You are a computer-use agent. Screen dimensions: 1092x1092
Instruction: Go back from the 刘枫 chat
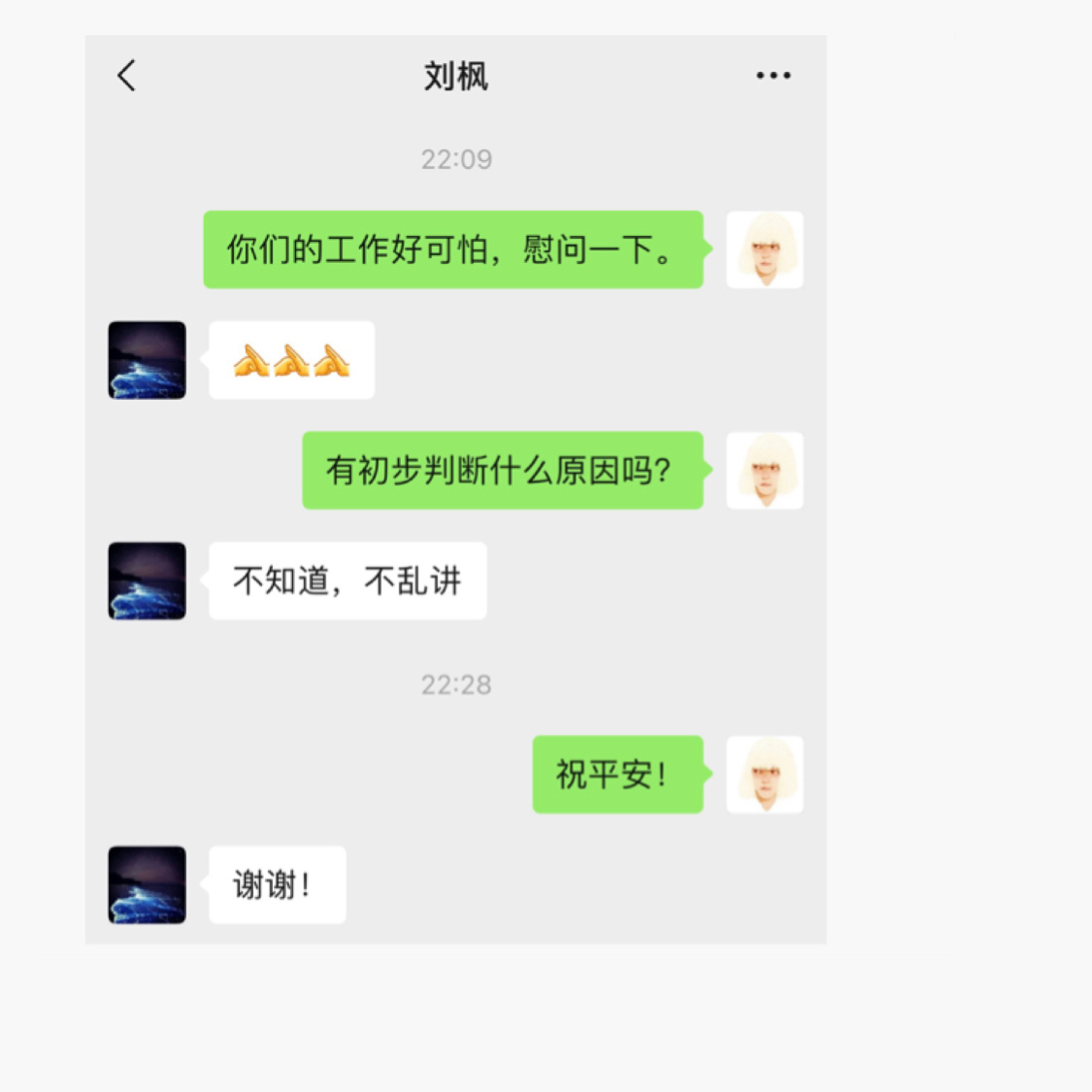click(x=126, y=76)
